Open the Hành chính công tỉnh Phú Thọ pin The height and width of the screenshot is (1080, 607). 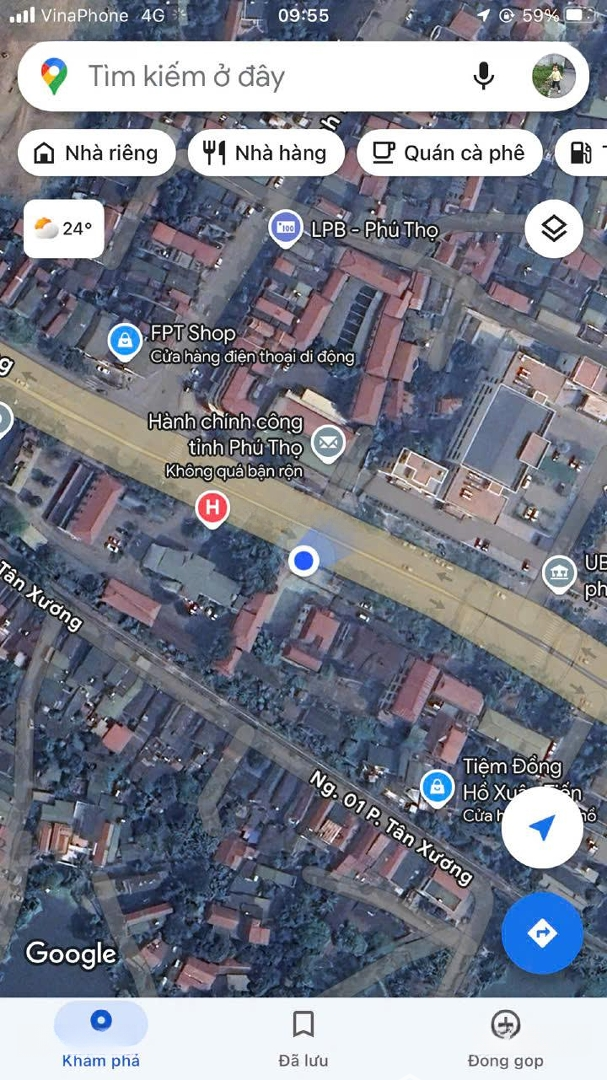tap(328, 444)
